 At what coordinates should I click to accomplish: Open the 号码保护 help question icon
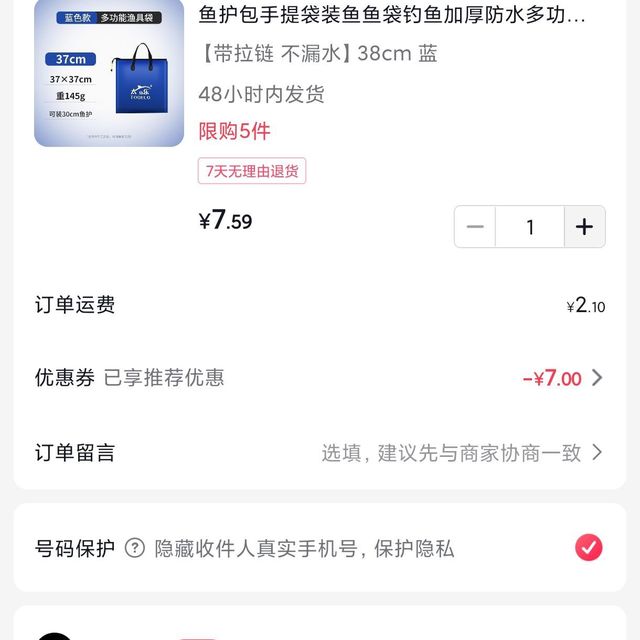[x=135, y=548]
